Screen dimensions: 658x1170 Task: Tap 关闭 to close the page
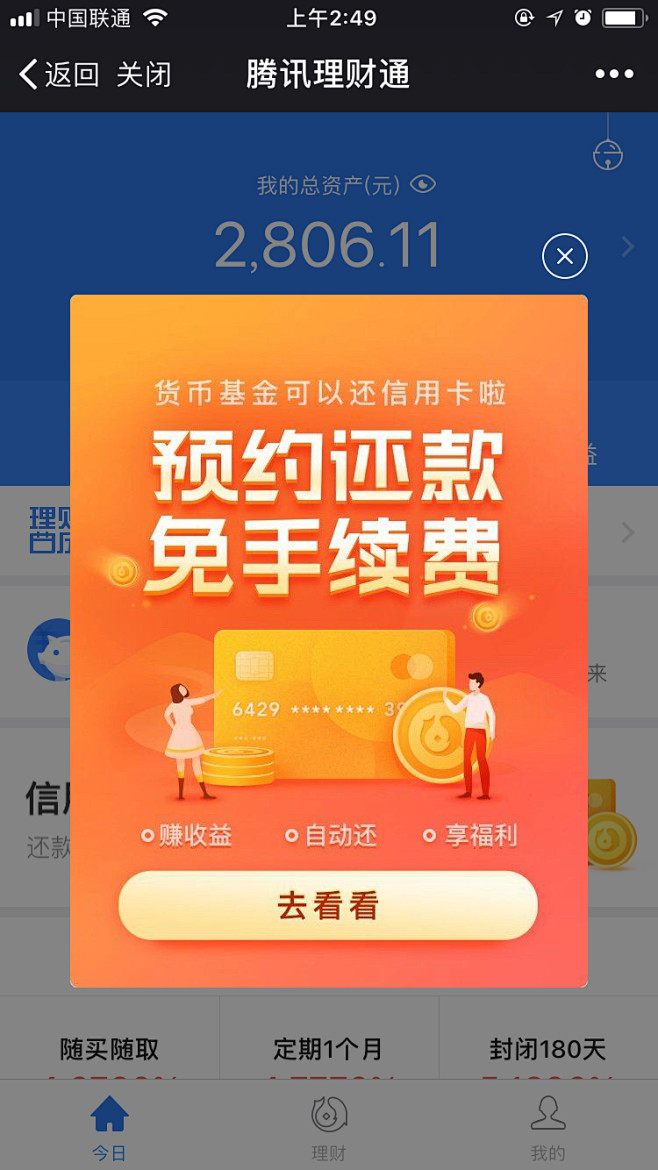pos(144,75)
